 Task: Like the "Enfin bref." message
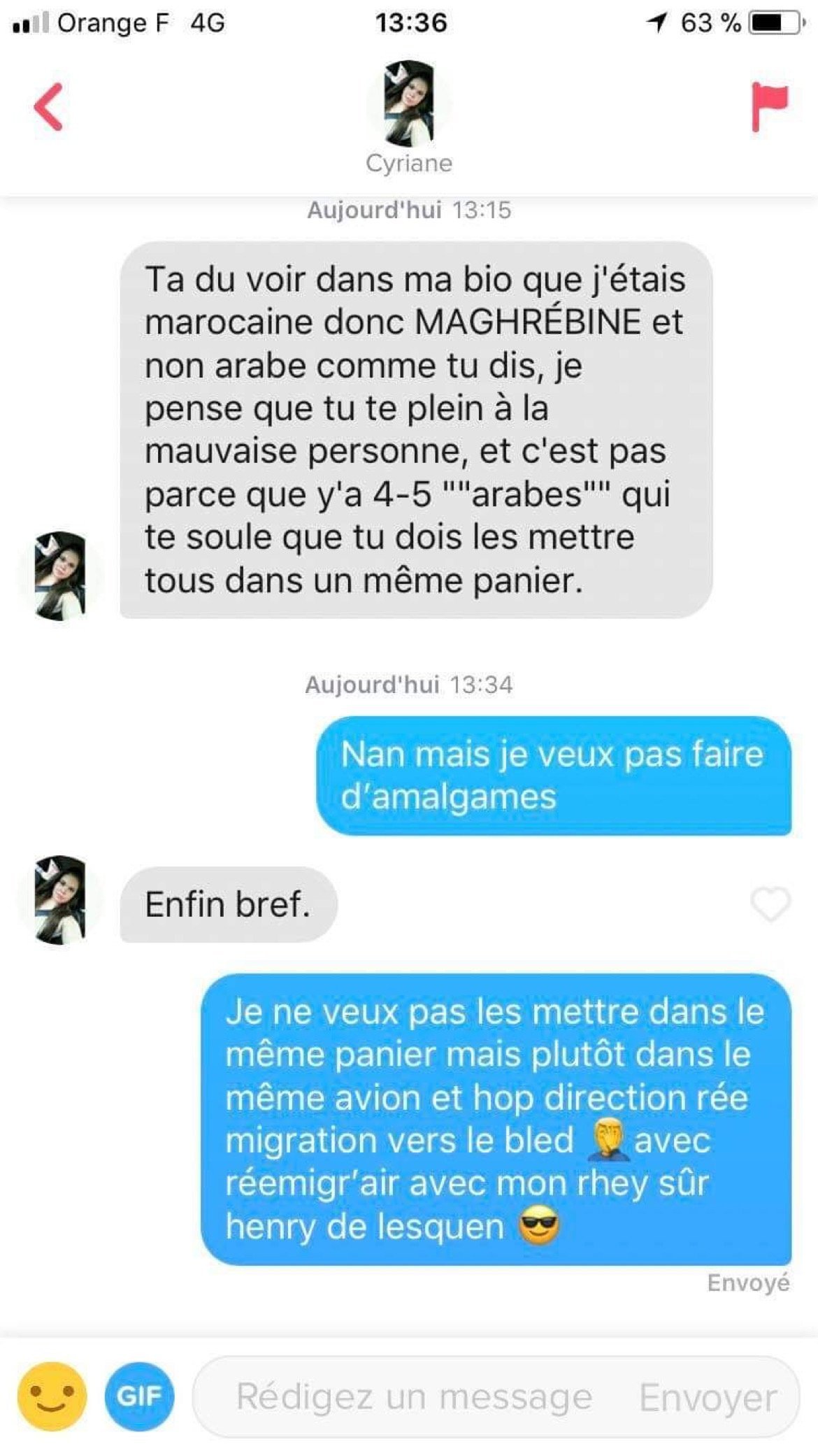pos(770,904)
